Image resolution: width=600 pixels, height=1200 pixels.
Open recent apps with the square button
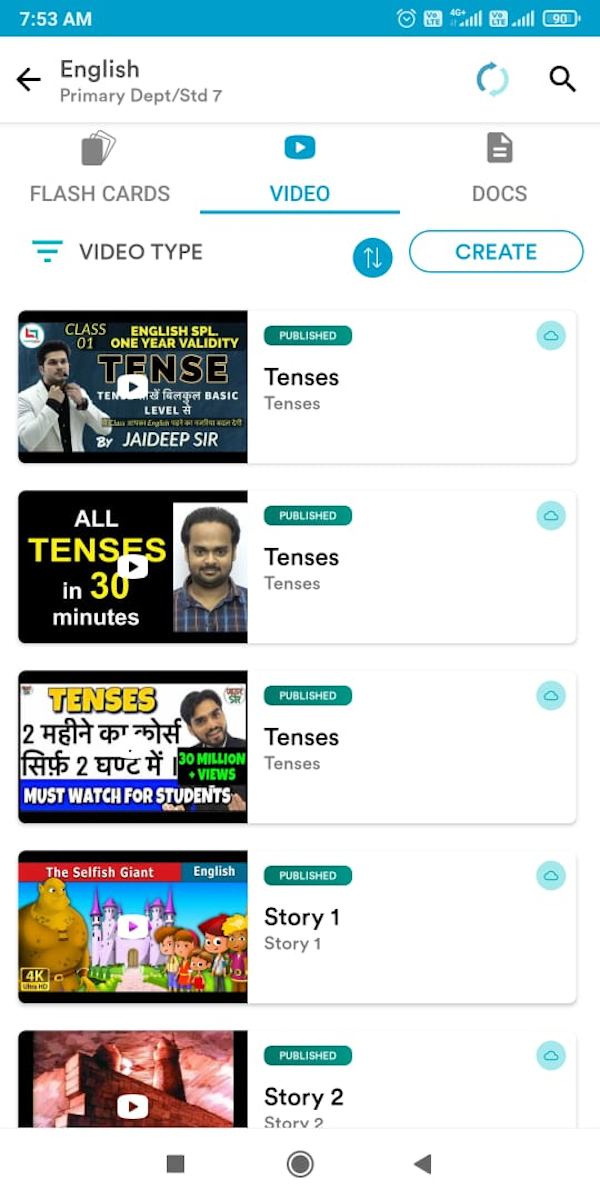(175, 1164)
